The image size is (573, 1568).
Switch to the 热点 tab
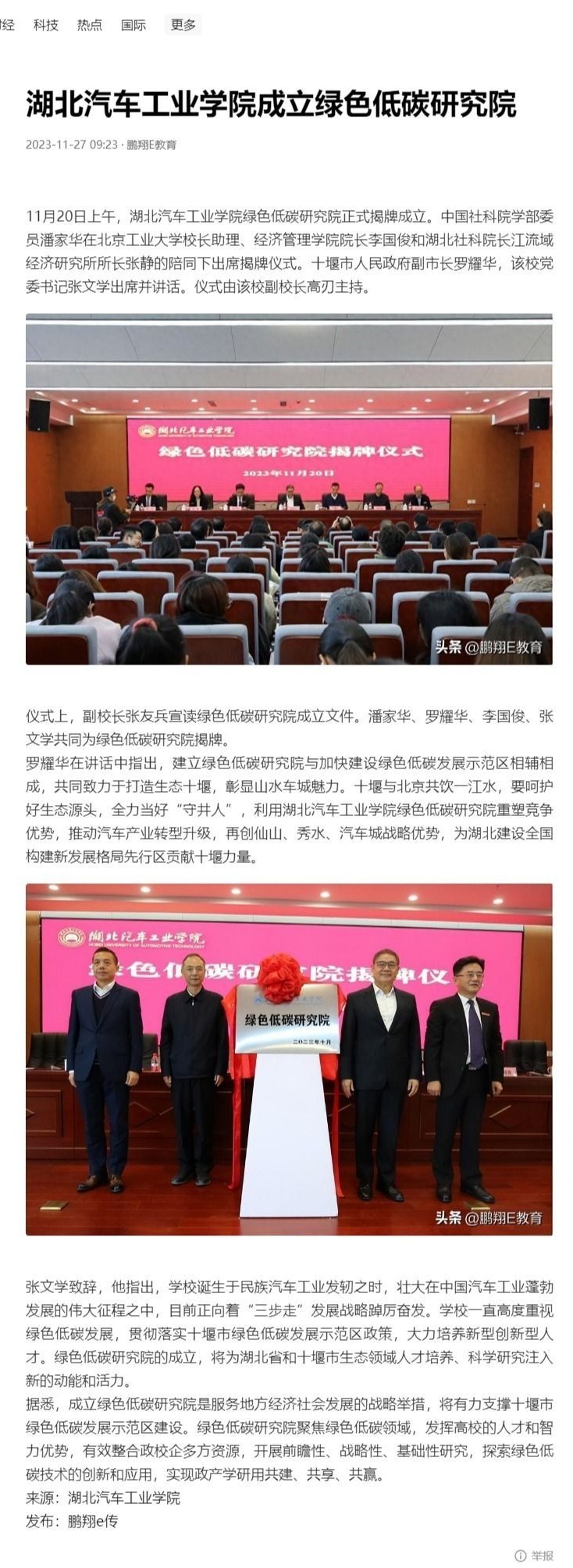pyautogui.click(x=90, y=25)
